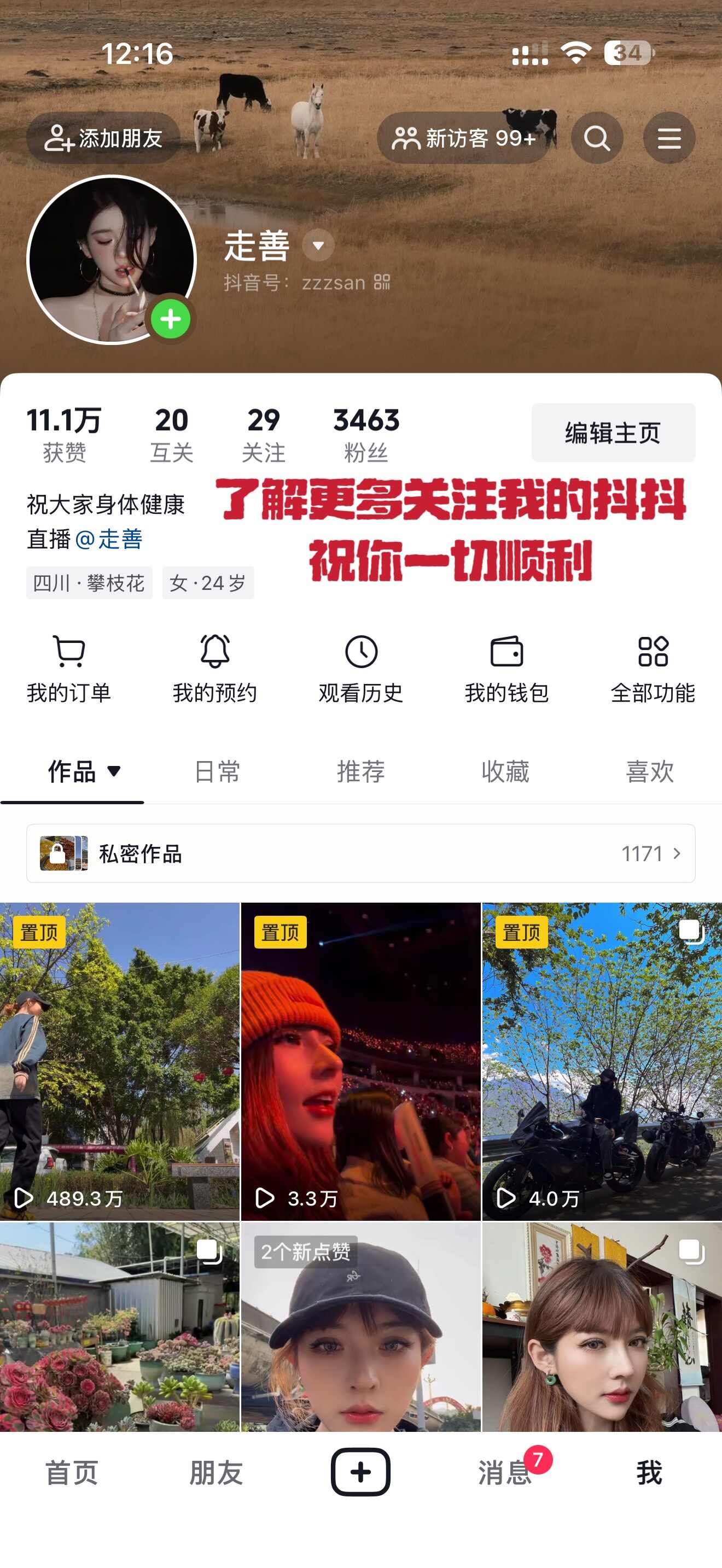The height and width of the screenshot is (1568, 722).
Task: Open the search icon on the profile
Action: (597, 138)
